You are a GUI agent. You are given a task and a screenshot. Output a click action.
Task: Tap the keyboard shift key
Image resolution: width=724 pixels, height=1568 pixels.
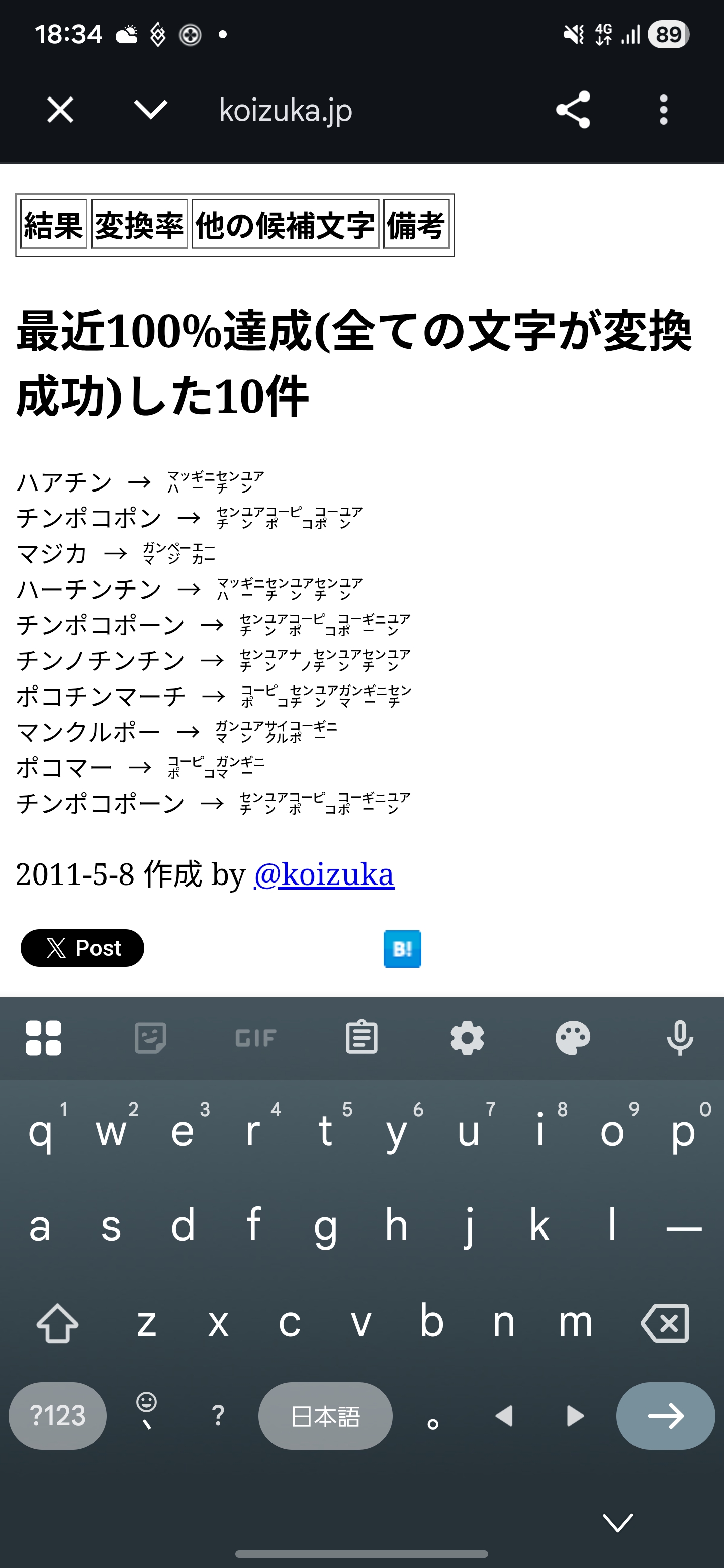[58, 1323]
